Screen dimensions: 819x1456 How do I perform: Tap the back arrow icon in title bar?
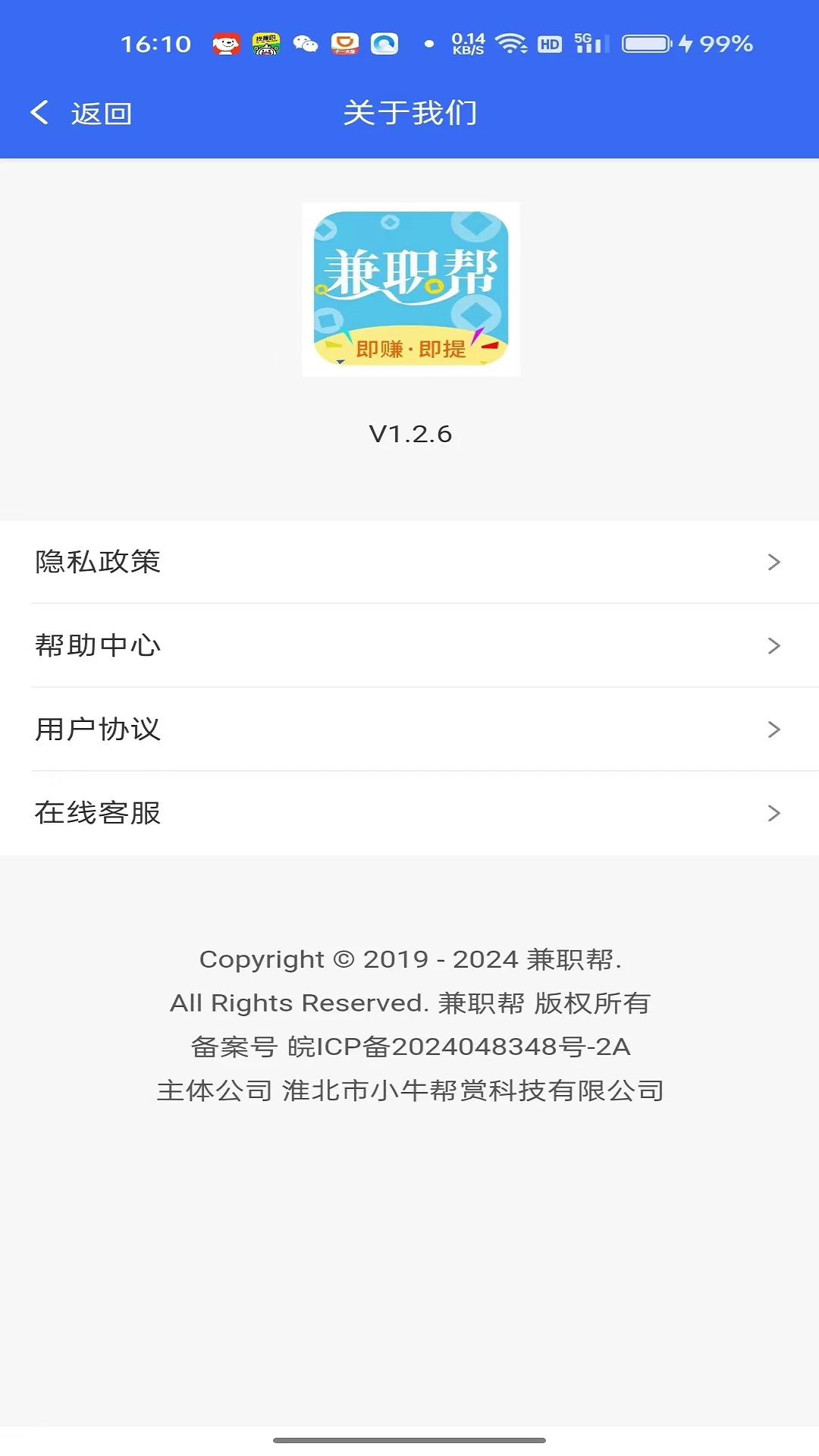(x=39, y=112)
